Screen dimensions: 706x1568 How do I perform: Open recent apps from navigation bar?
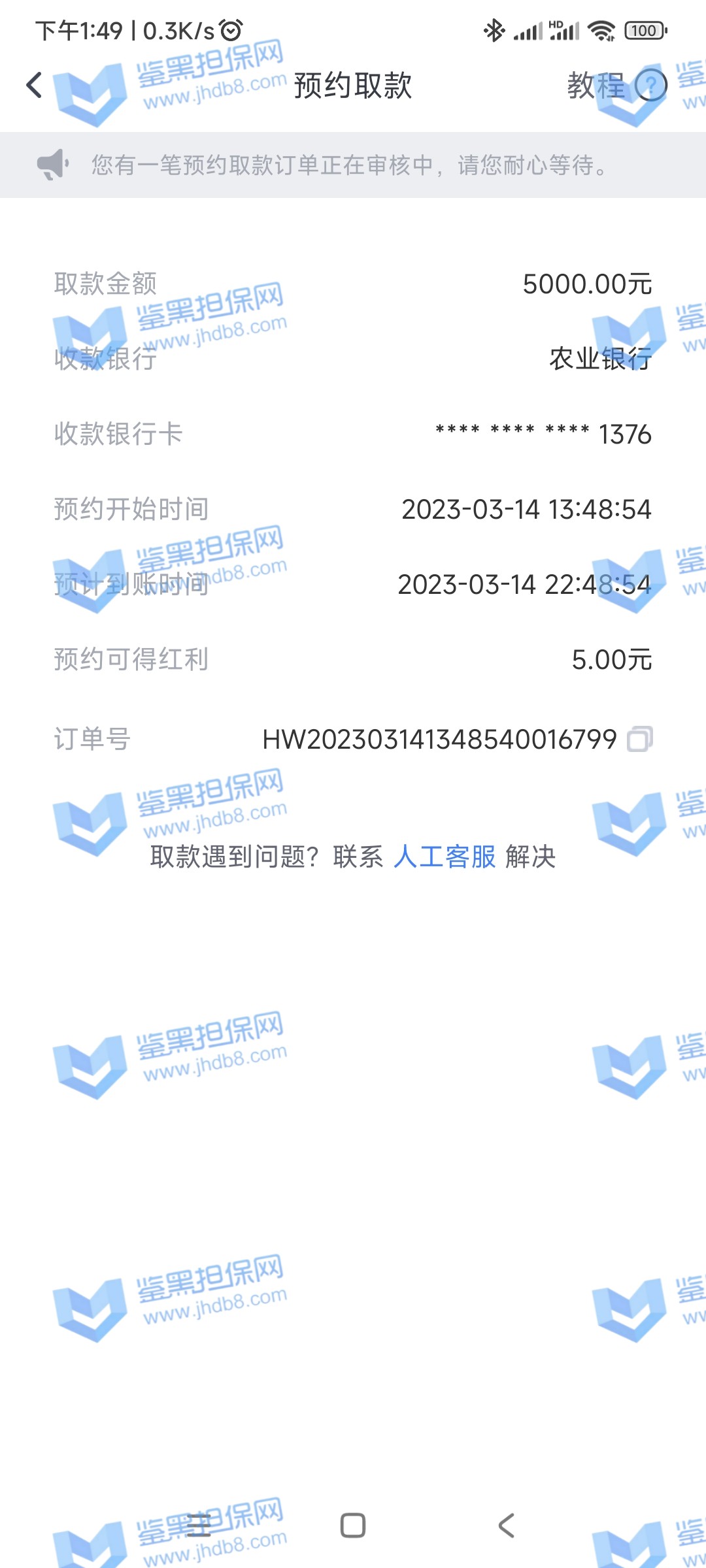[199, 1526]
